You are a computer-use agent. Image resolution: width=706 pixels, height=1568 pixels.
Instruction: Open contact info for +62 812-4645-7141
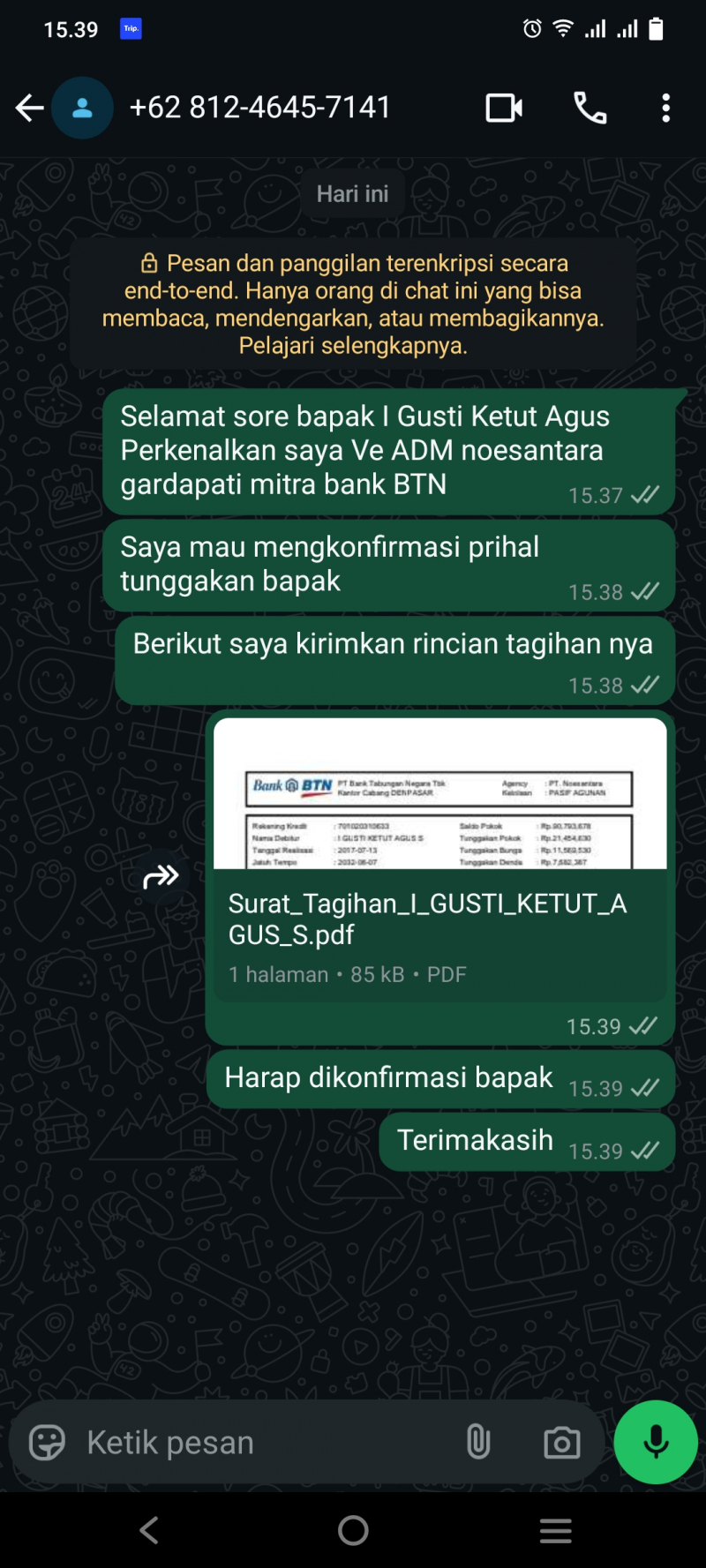tap(260, 108)
